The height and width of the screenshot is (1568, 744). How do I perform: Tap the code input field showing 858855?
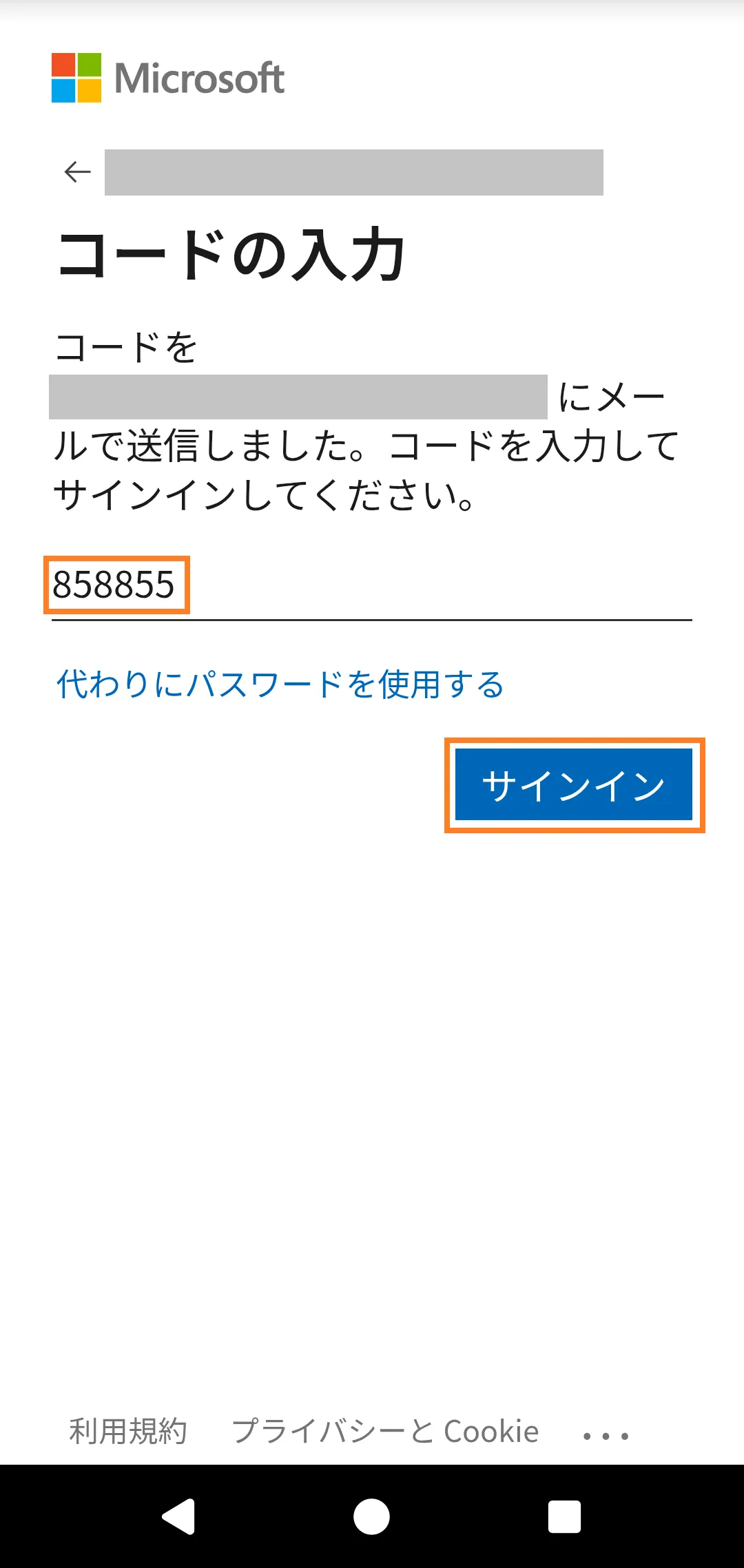click(371, 585)
